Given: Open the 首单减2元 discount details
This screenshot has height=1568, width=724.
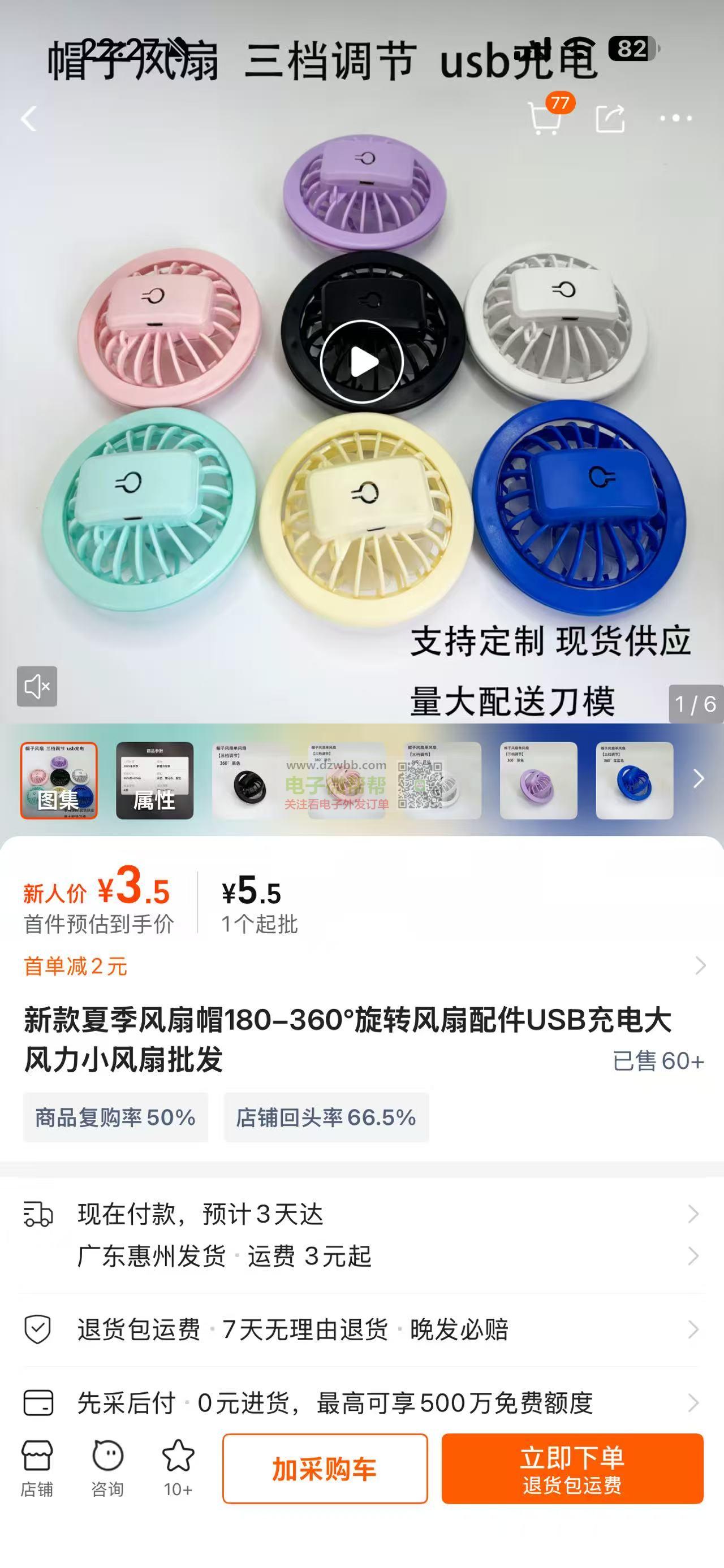Looking at the screenshot, I should tap(361, 966).
